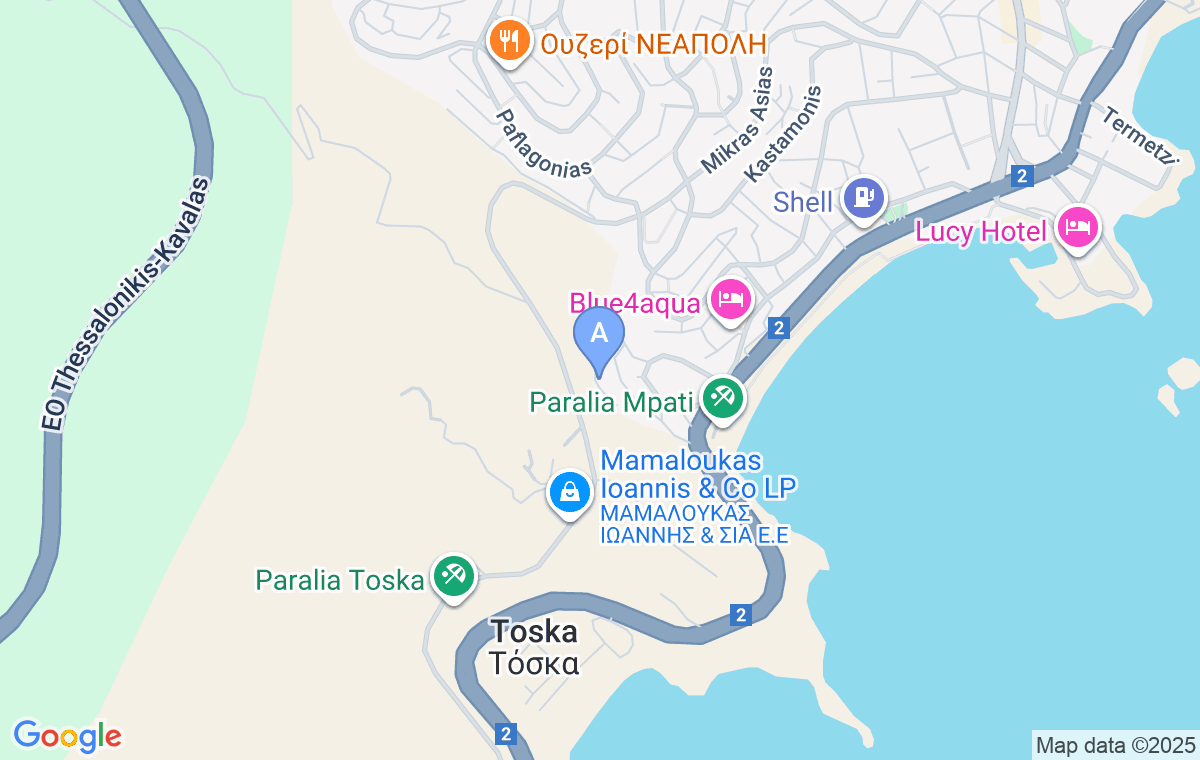This screenshot has width=1200, height=760.
Task: Select the Blue4aqua lodging marker
Action: click(x=731, y=299)
